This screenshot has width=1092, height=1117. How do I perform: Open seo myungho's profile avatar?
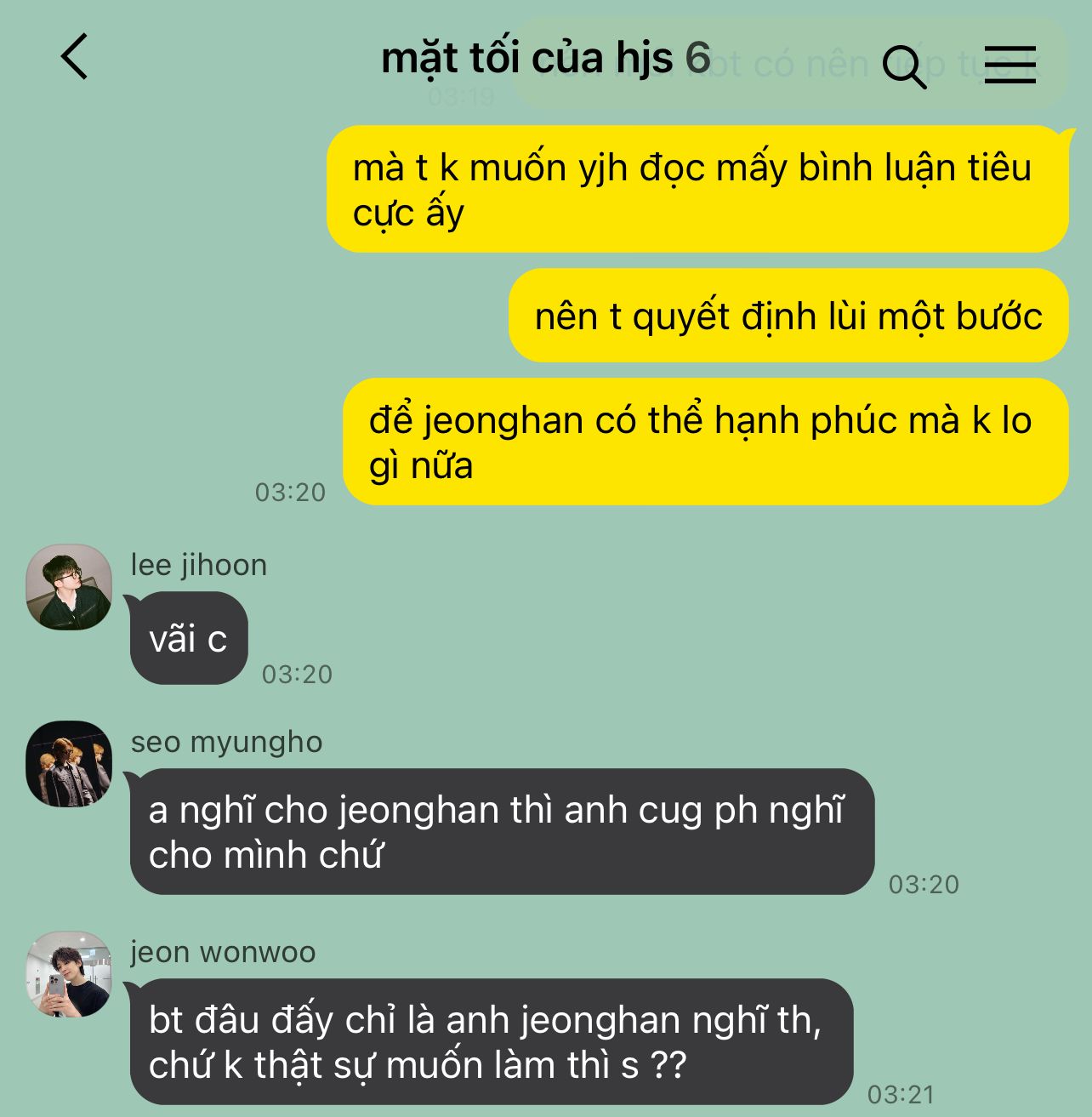click(69, 764)
